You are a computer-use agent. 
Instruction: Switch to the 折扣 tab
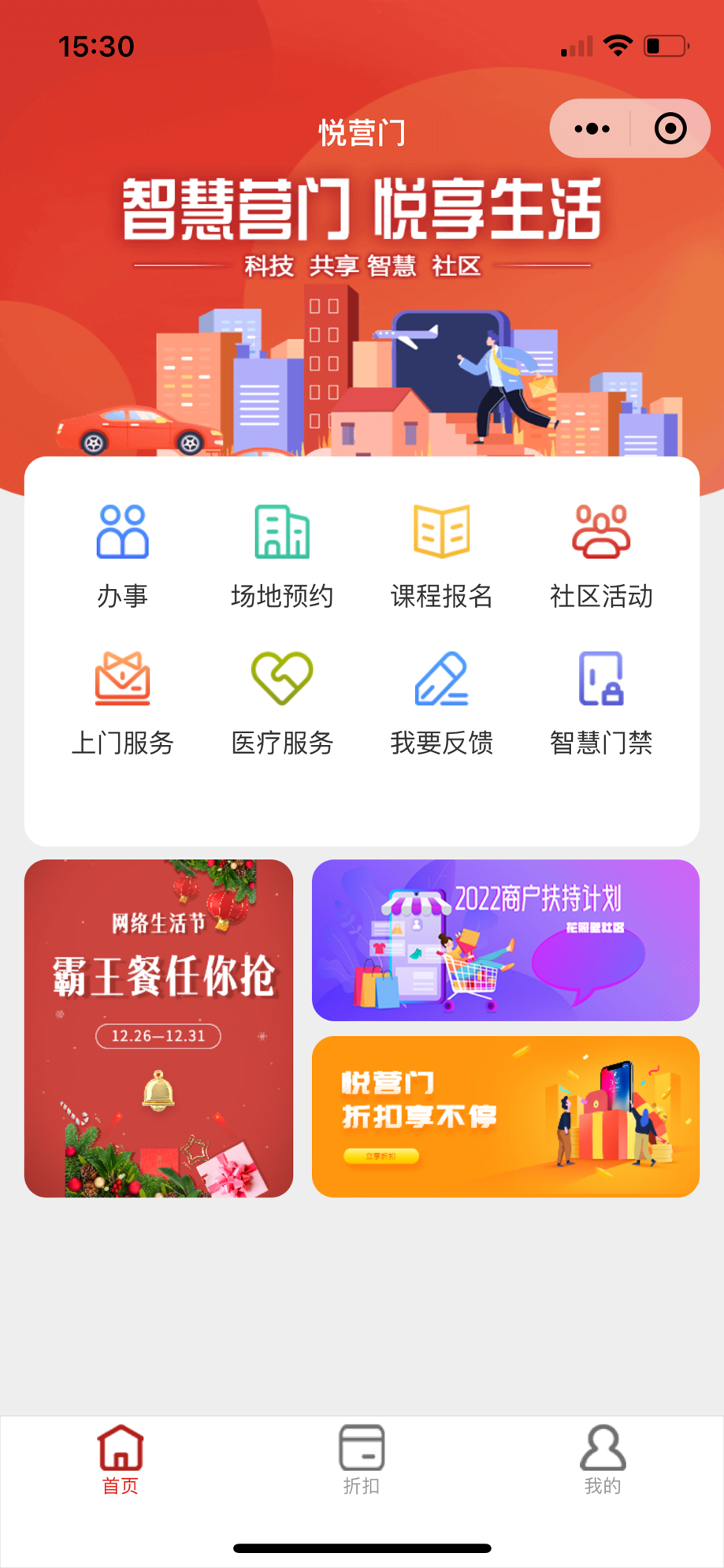(x=362, y=1460)
